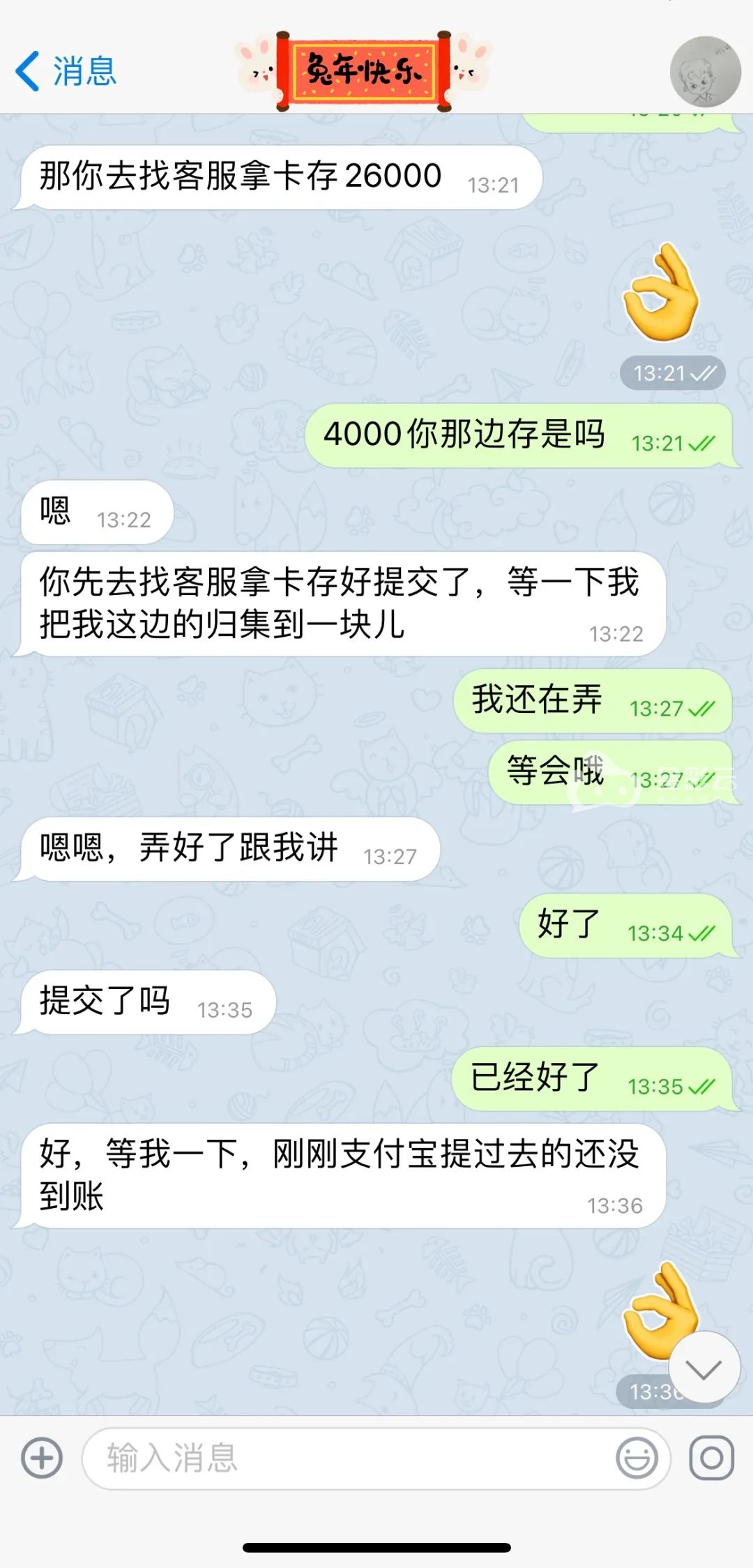Open the camera button
Viewport: 753px width, 1568px height.
point(711,1458)
